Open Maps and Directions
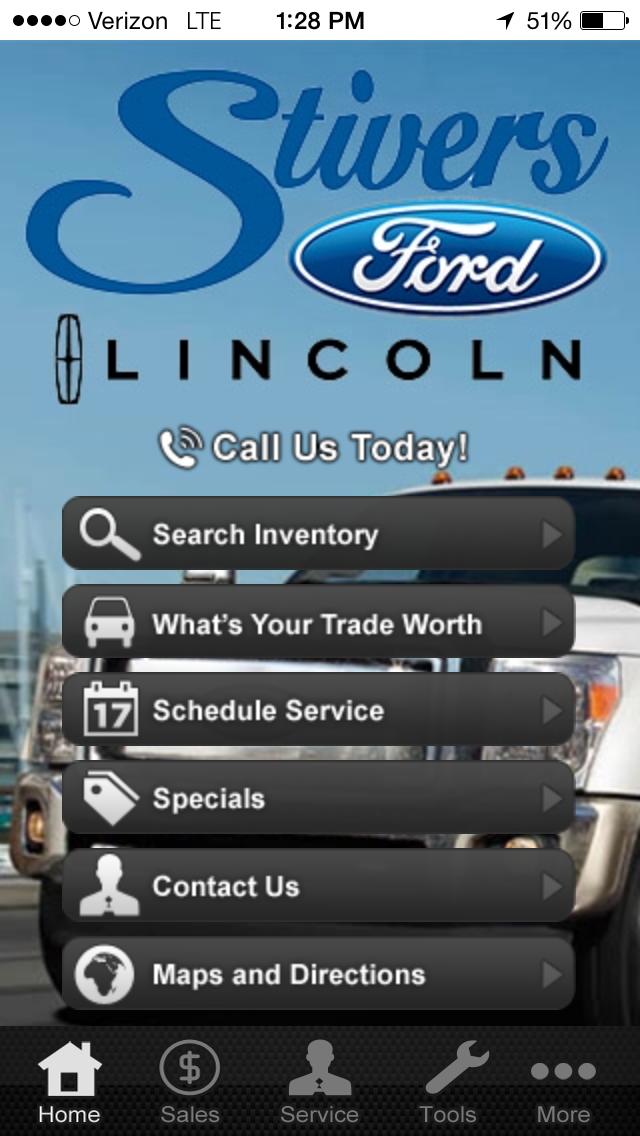Screen dimensions: 640x1136 point(318,974)
